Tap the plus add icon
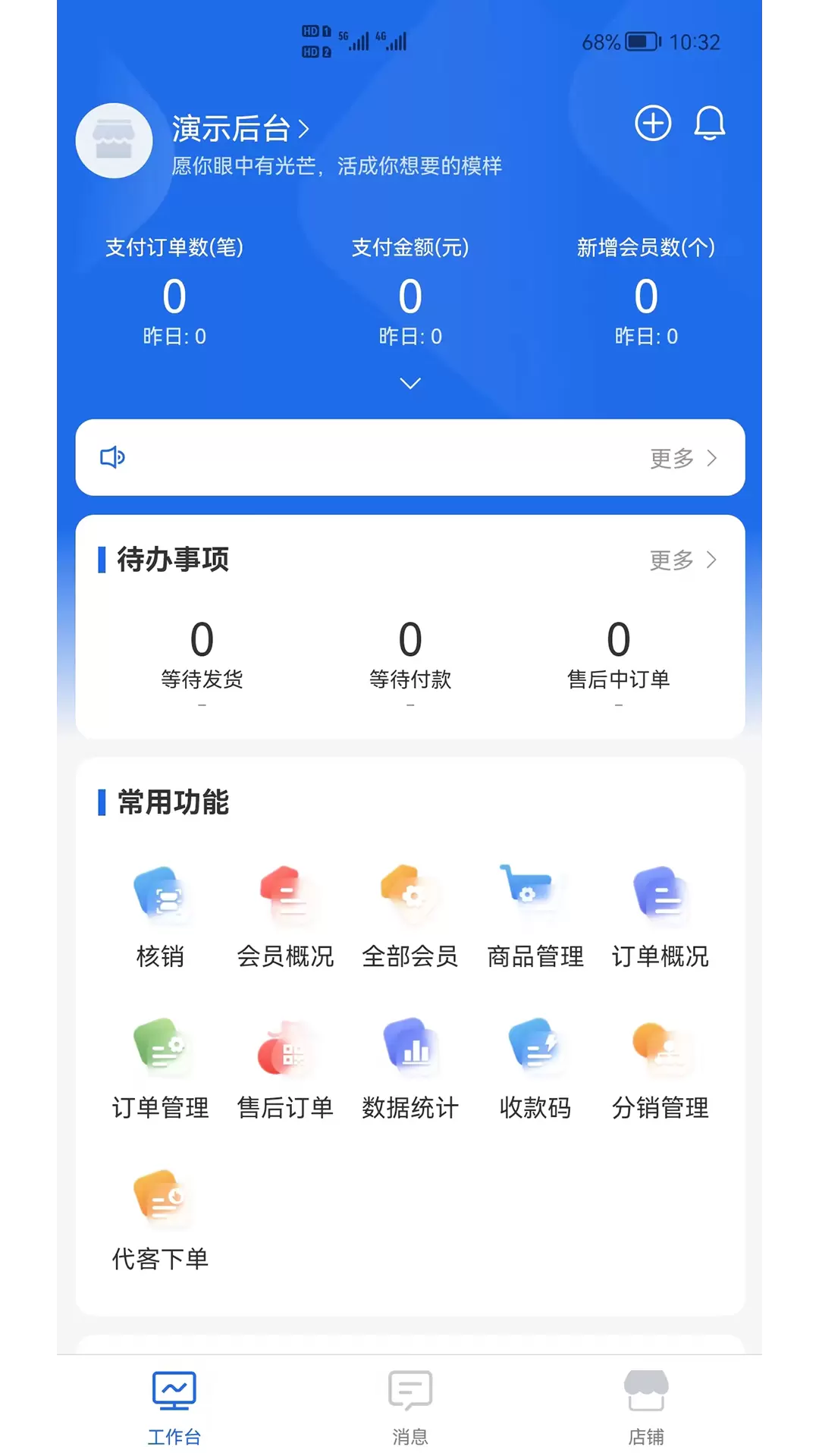819x1456 pixels. (653, 123)
